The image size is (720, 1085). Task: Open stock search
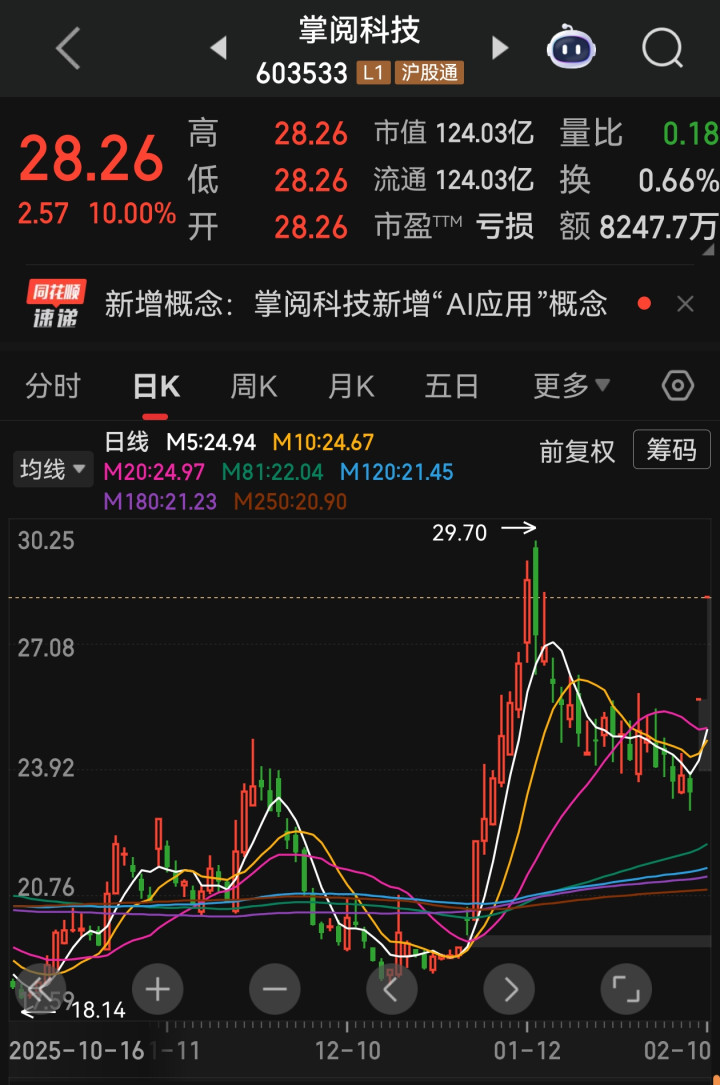click(662, 48)
